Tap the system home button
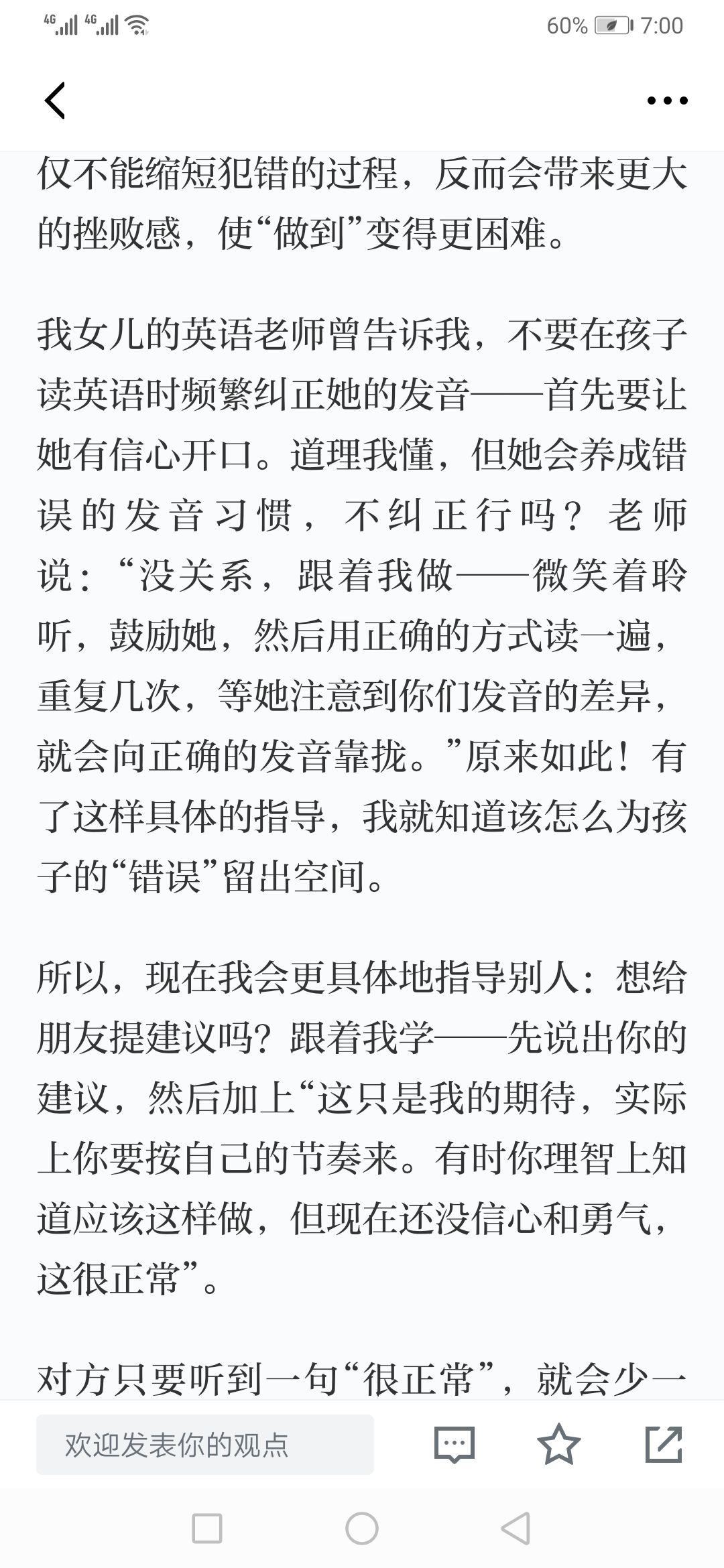 tap(362, 1529)
